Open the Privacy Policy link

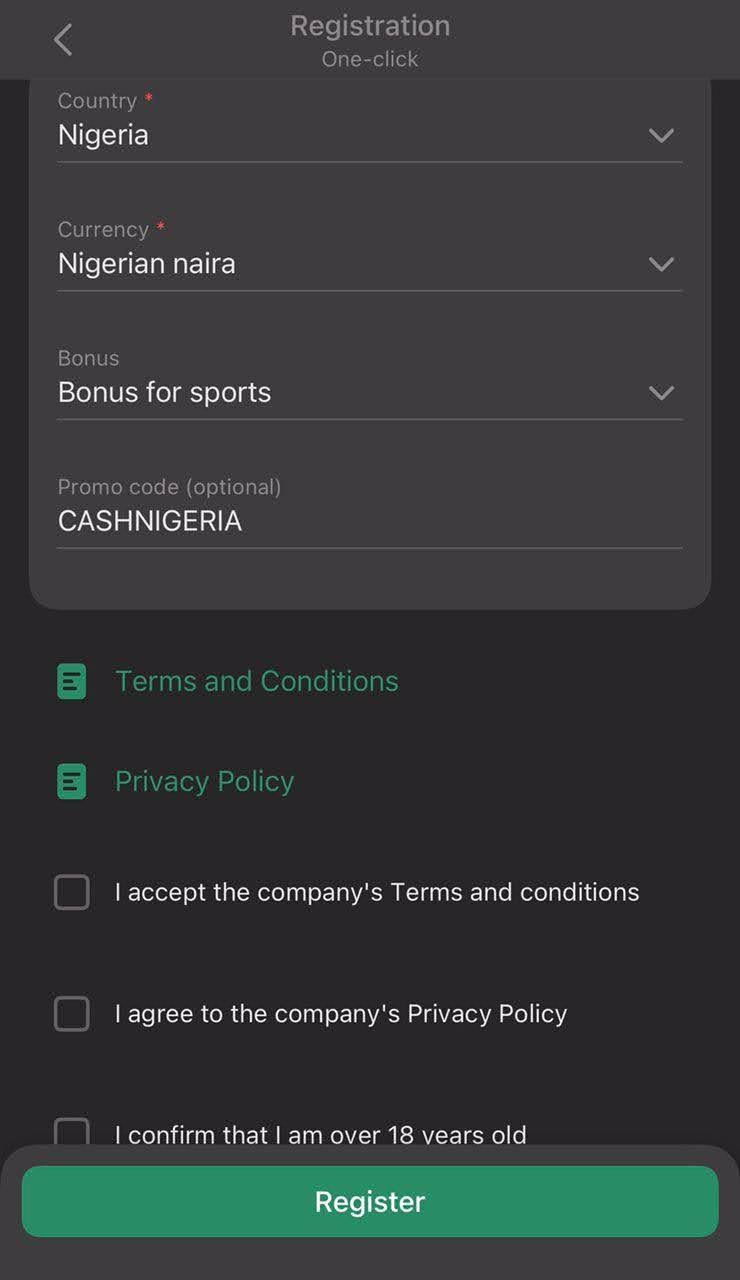[x=204, y=781]
